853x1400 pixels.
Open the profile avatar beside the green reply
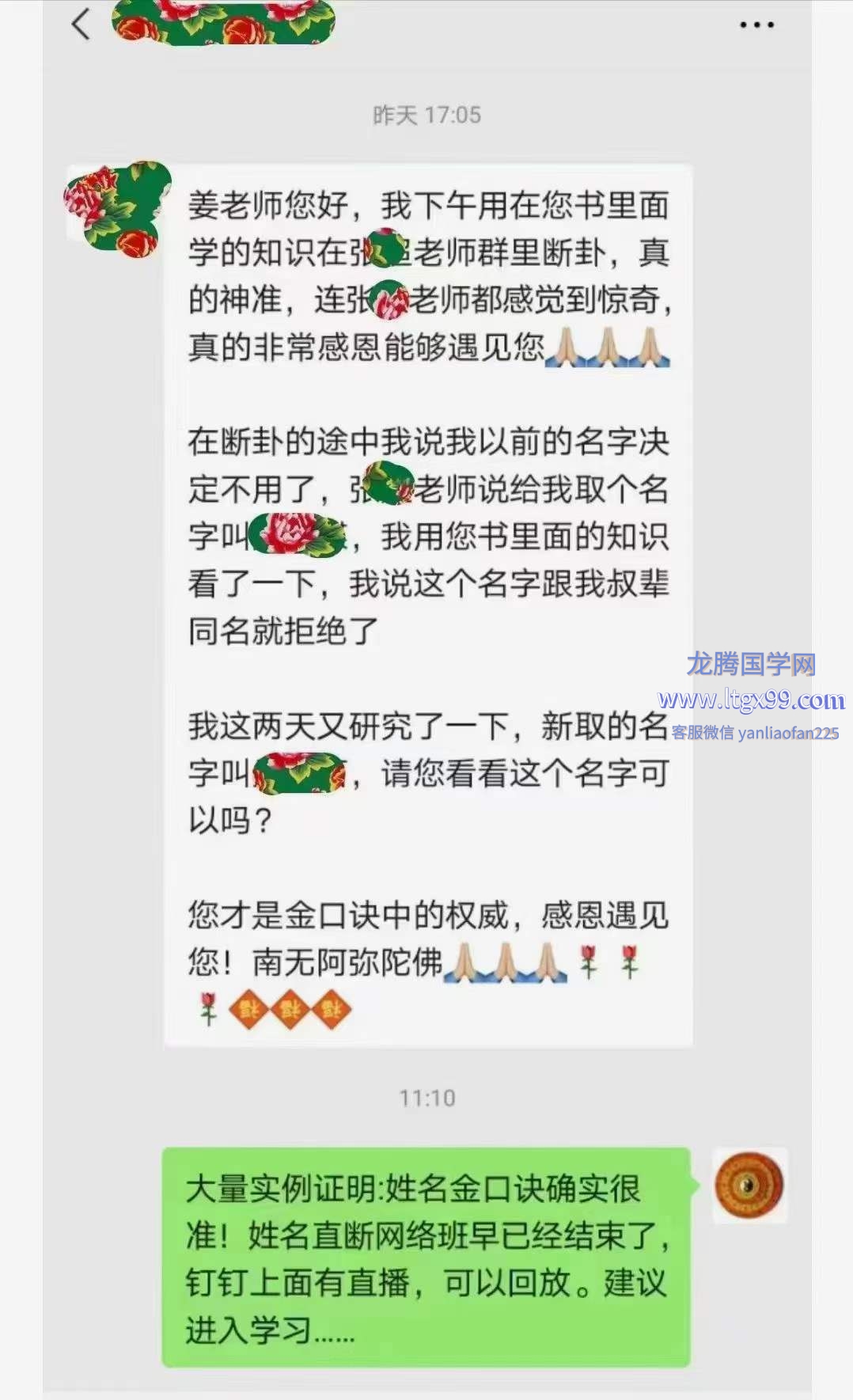(x=749, y=1185)
